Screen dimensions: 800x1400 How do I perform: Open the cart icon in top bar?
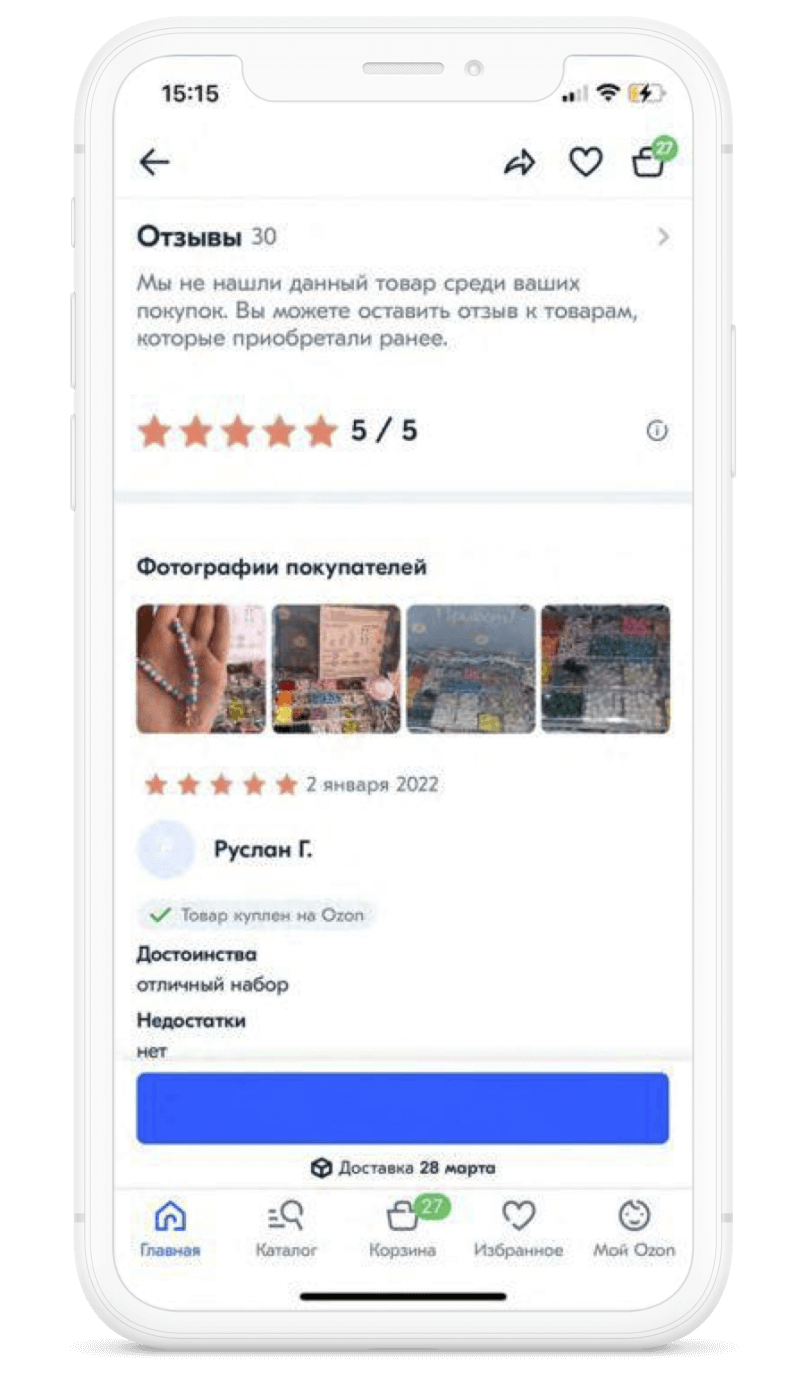651,160
